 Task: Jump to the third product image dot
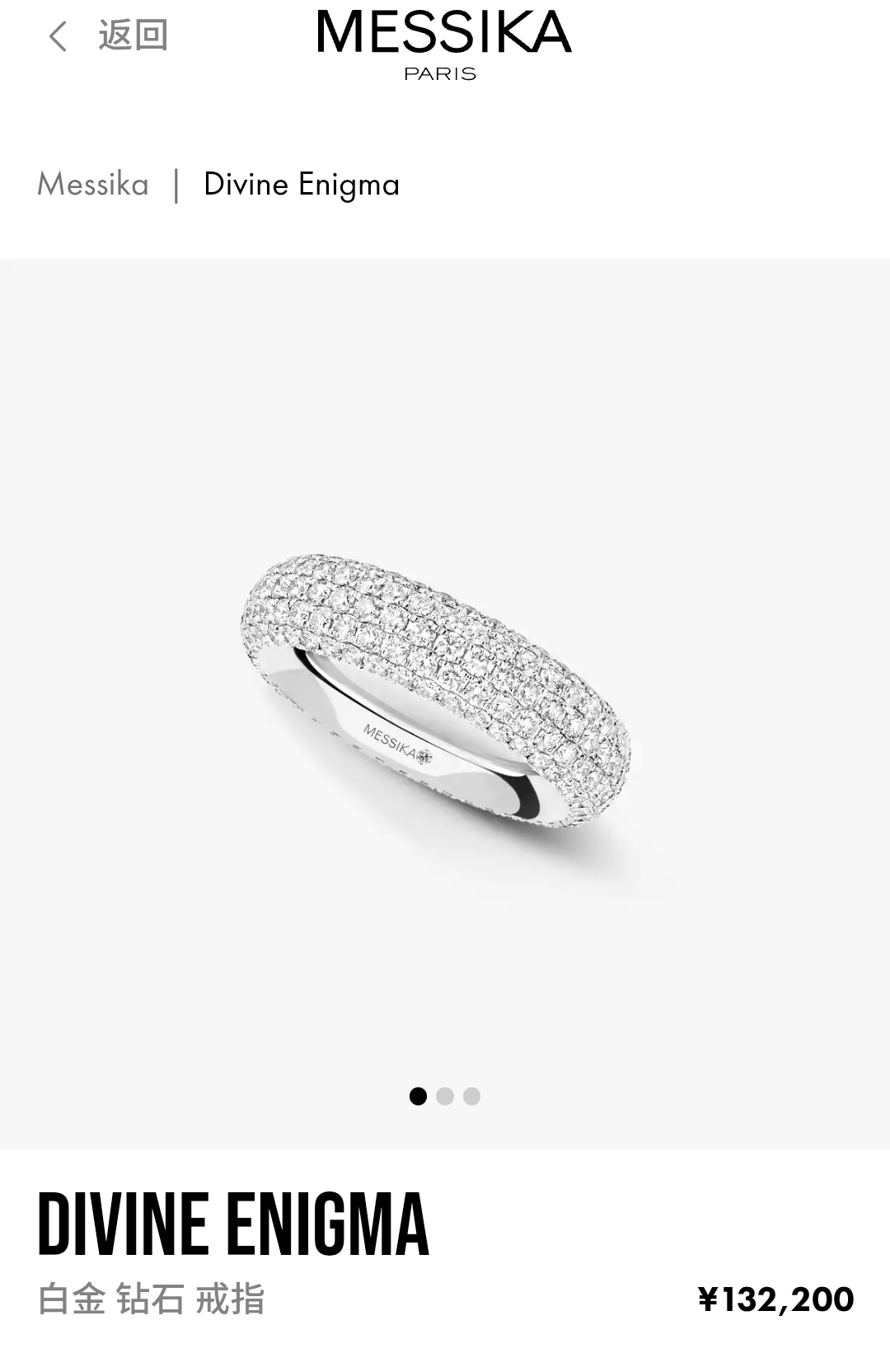pos(471,1096)
